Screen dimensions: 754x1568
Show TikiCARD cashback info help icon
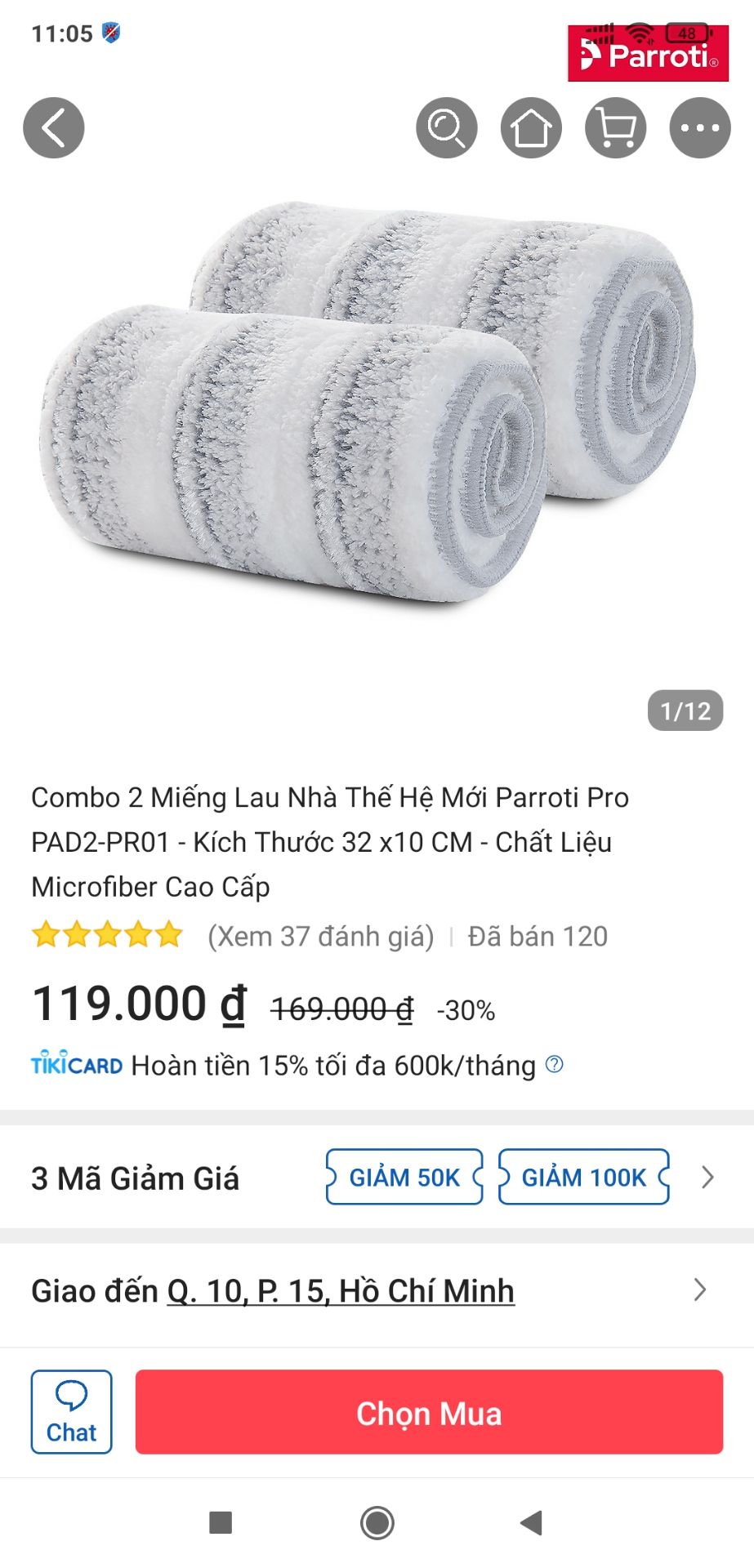coord(555,1064)
